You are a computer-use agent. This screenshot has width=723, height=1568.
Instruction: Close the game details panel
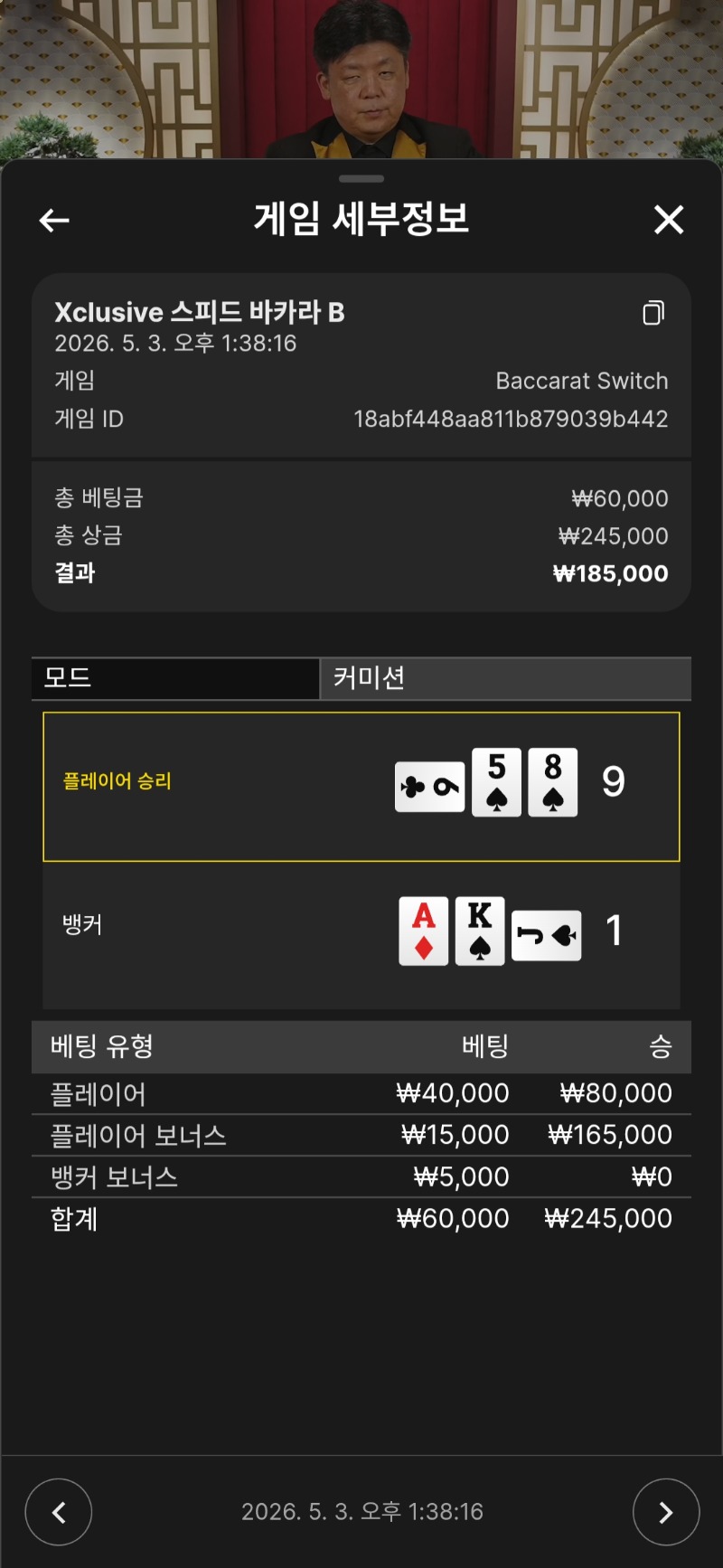point(669,219)
